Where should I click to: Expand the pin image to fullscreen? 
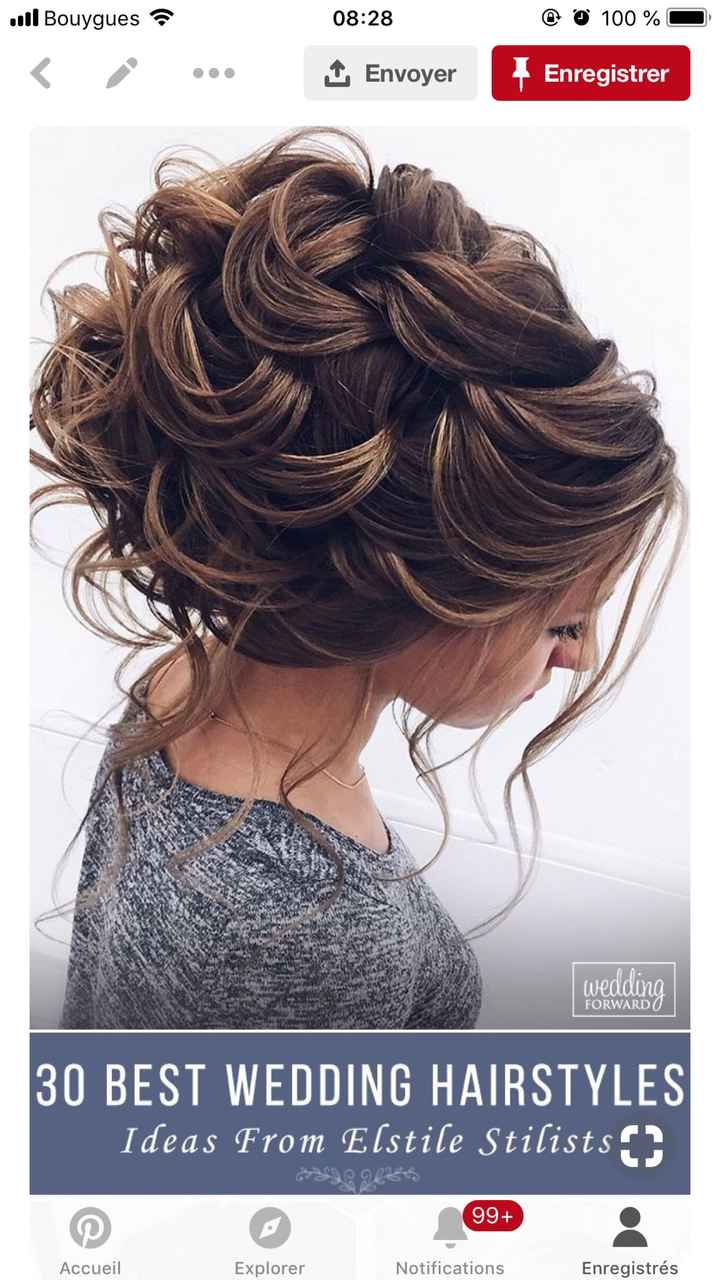click(643, 1147)
